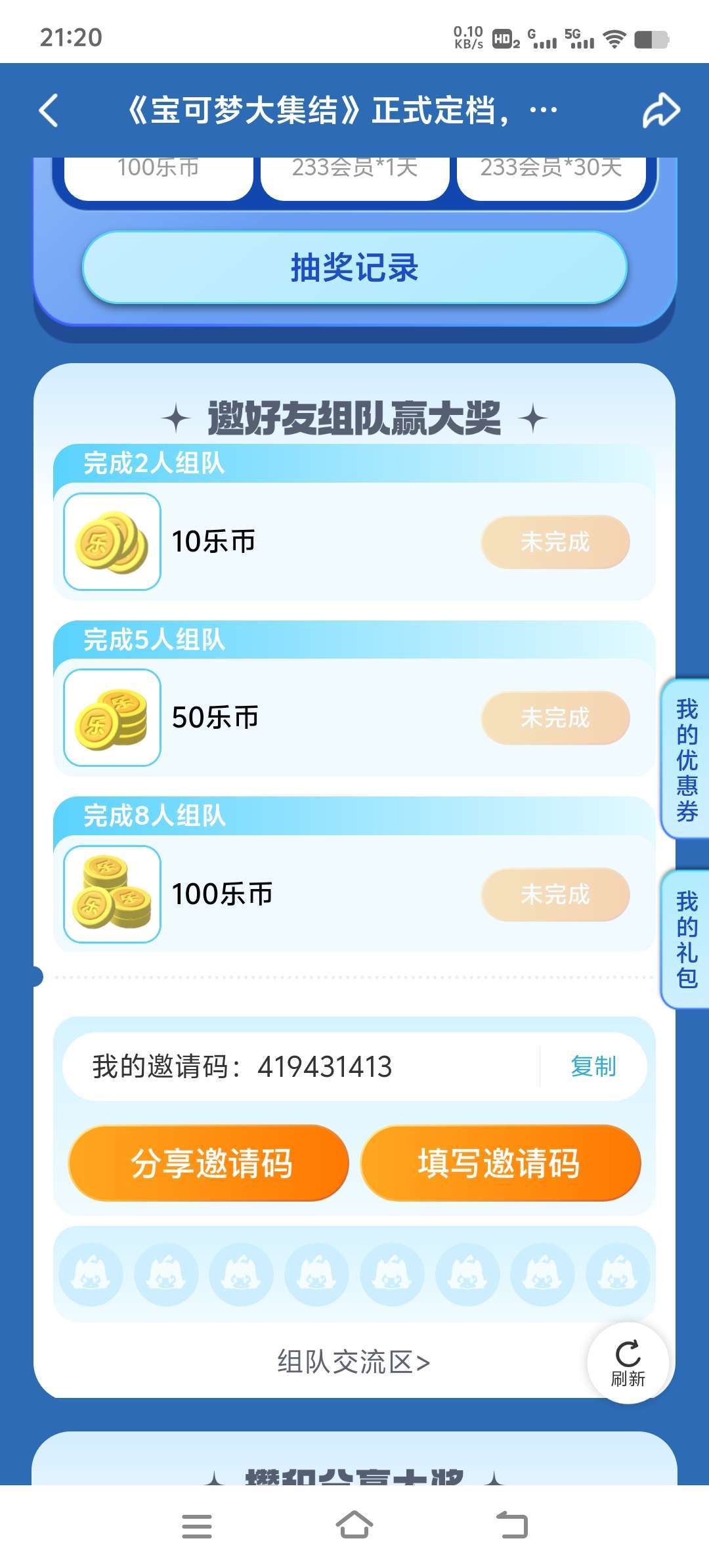Image resolution: width=709 pixels, height=1568 pixels.
Task: Tap 未完成 for the 10乐币 reward
Action: pos(555,542)
